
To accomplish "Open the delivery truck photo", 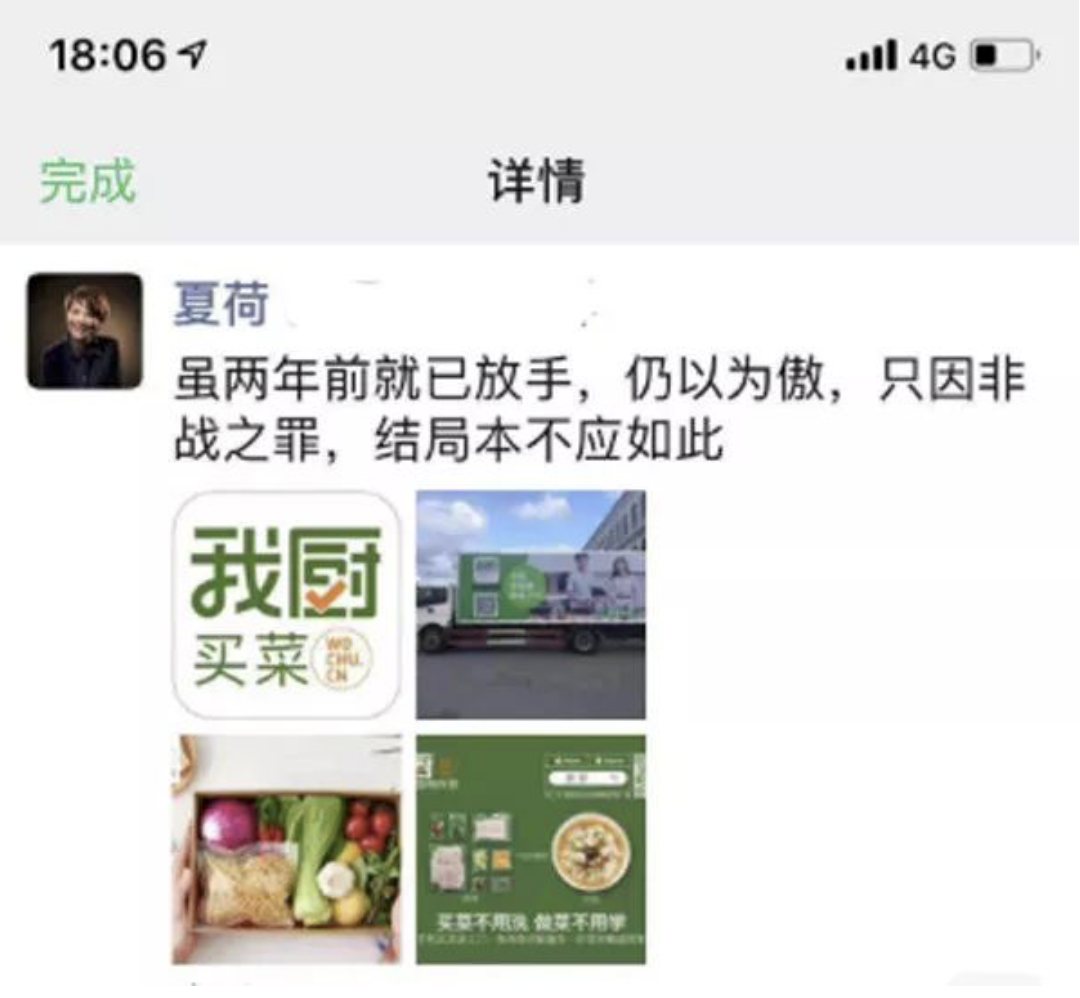I will 530,604.
